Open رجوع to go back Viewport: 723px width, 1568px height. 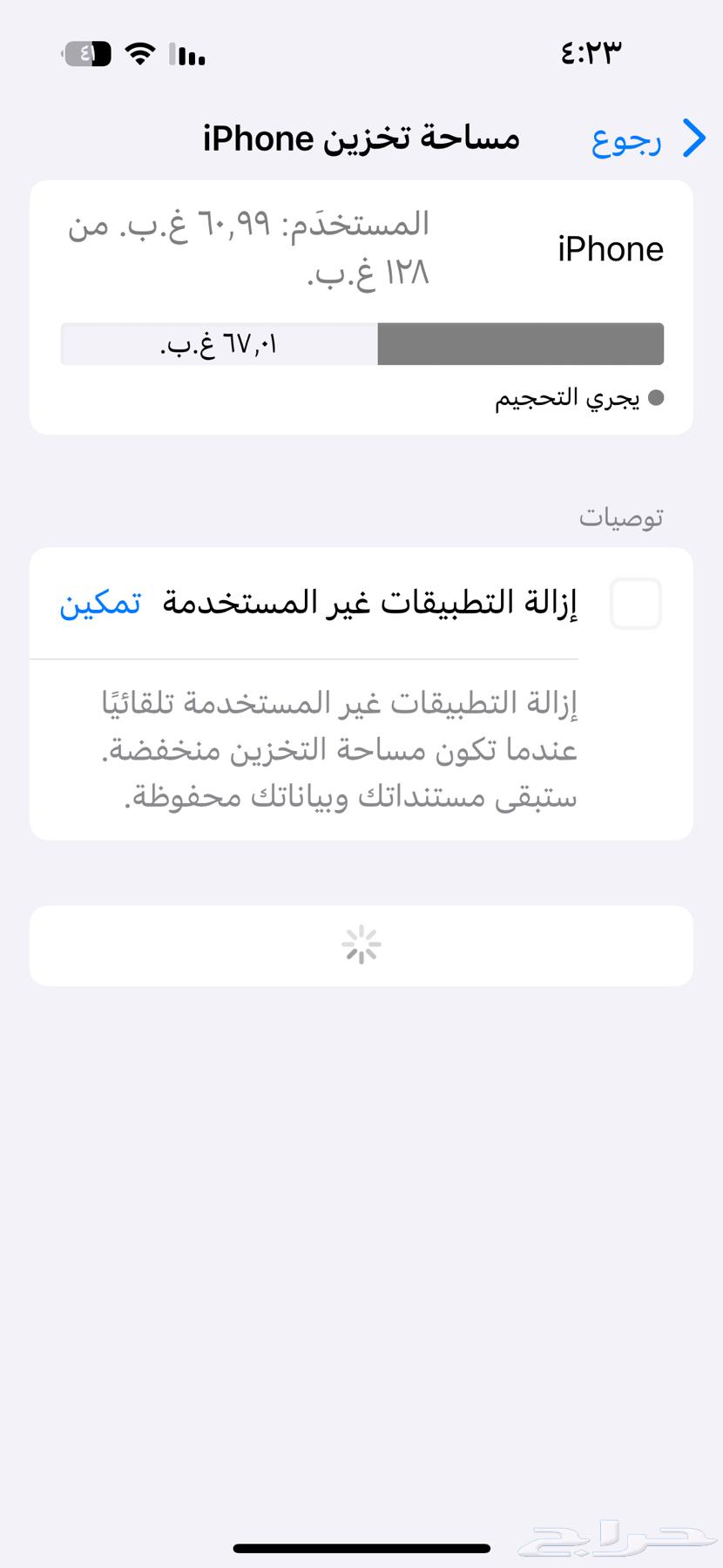627,139
